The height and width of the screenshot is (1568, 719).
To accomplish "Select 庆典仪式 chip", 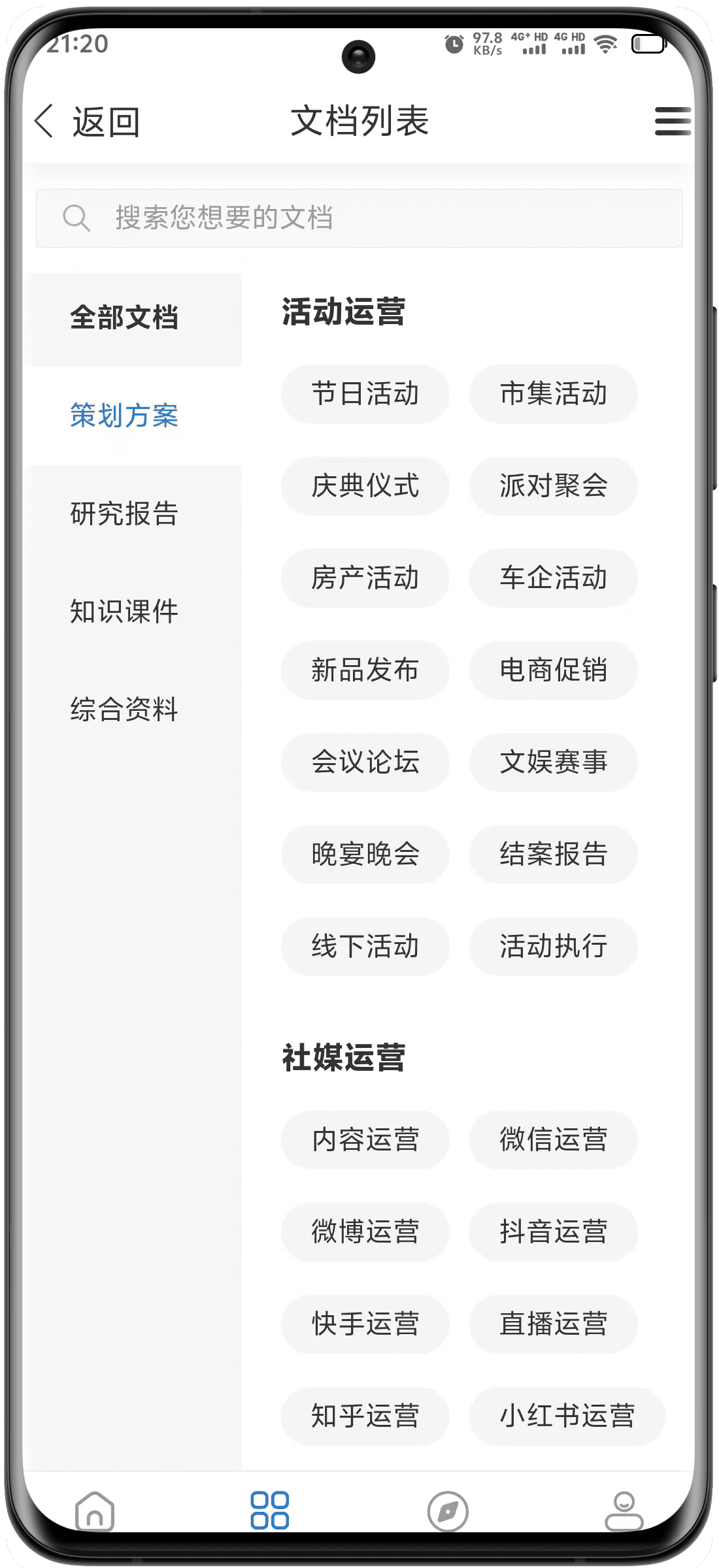I will [x=365, y=486].
